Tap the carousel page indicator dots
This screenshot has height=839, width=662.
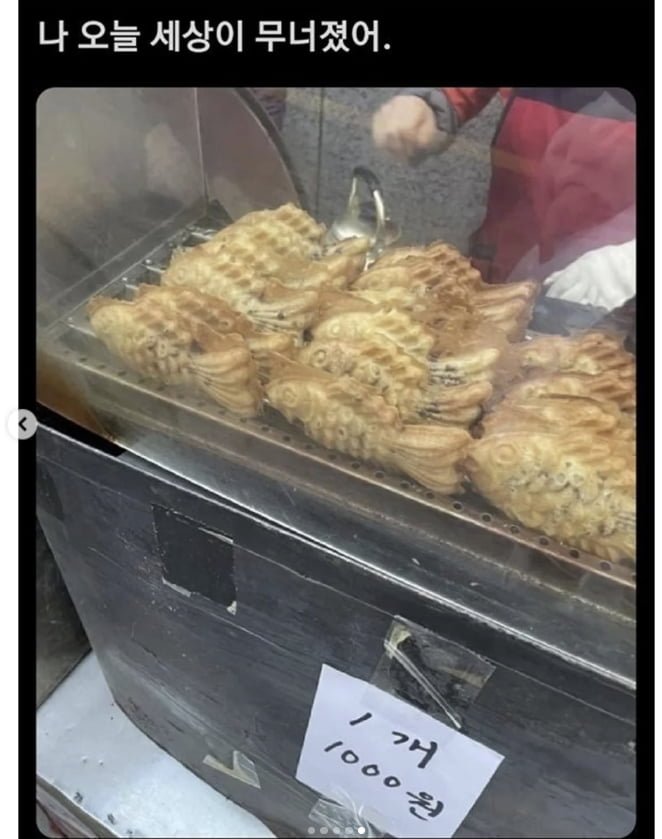(335, 829)
